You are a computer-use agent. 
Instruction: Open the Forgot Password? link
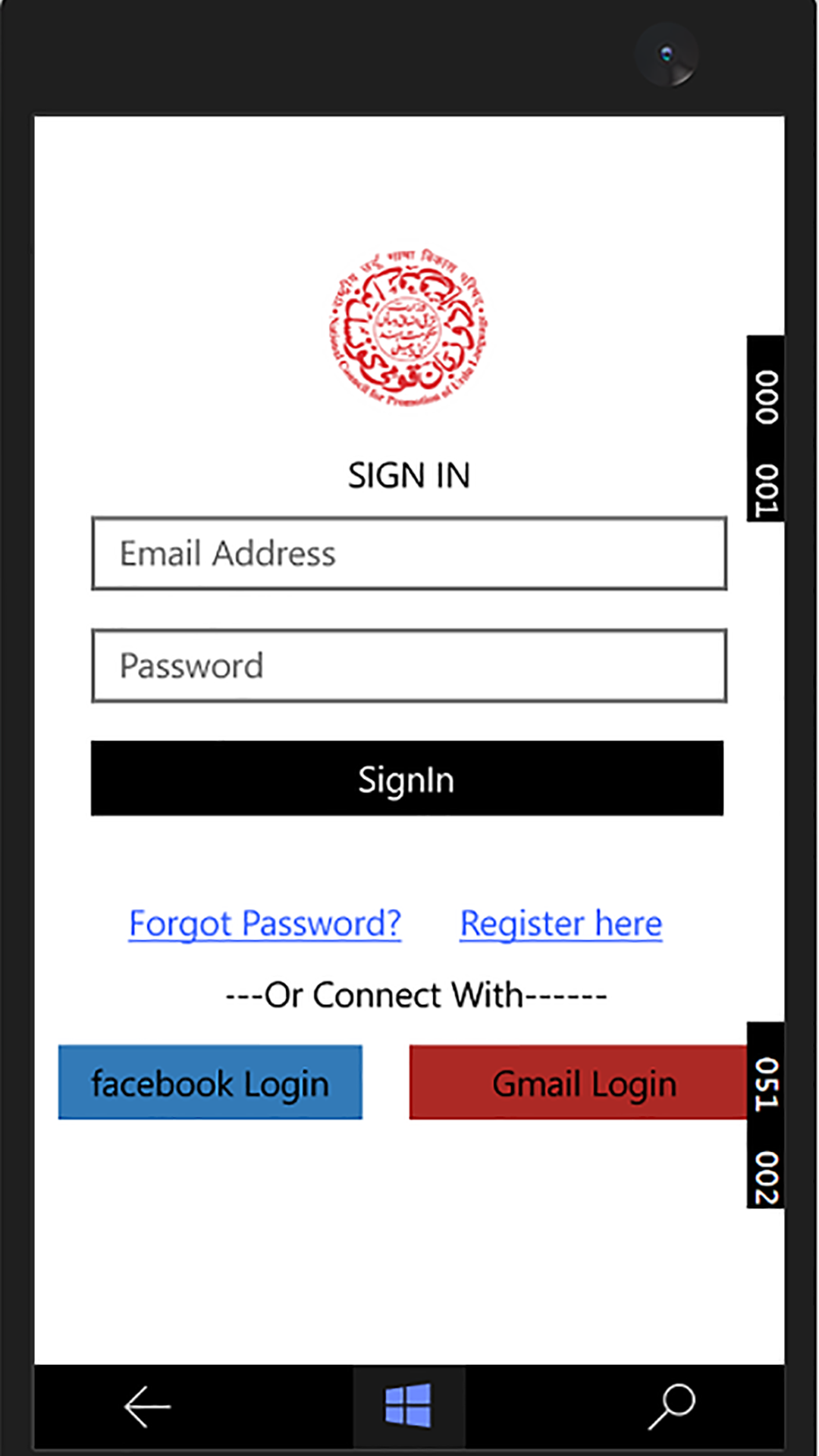click(x=265, y=924)
